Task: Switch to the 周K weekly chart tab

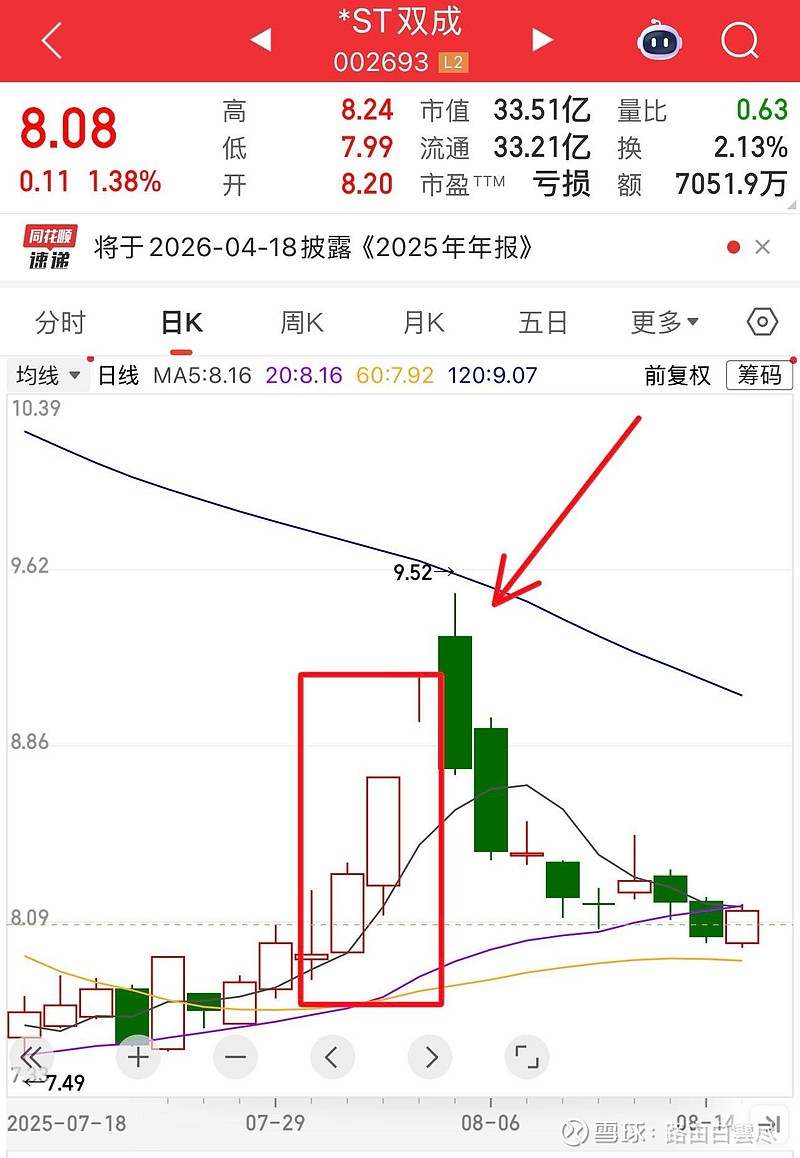Action: pyautogui.click(x=300, y=322)
